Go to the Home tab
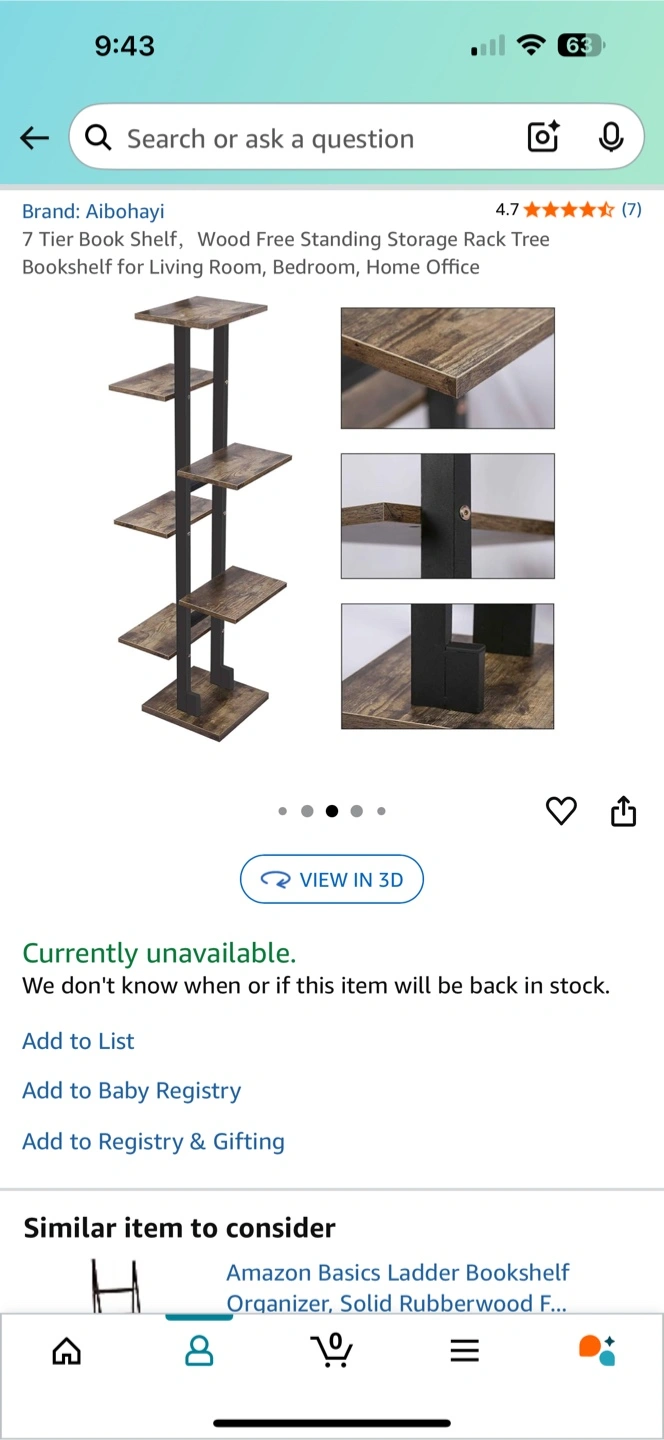Screen dimensions: 664x1440 coord(66,1351)
